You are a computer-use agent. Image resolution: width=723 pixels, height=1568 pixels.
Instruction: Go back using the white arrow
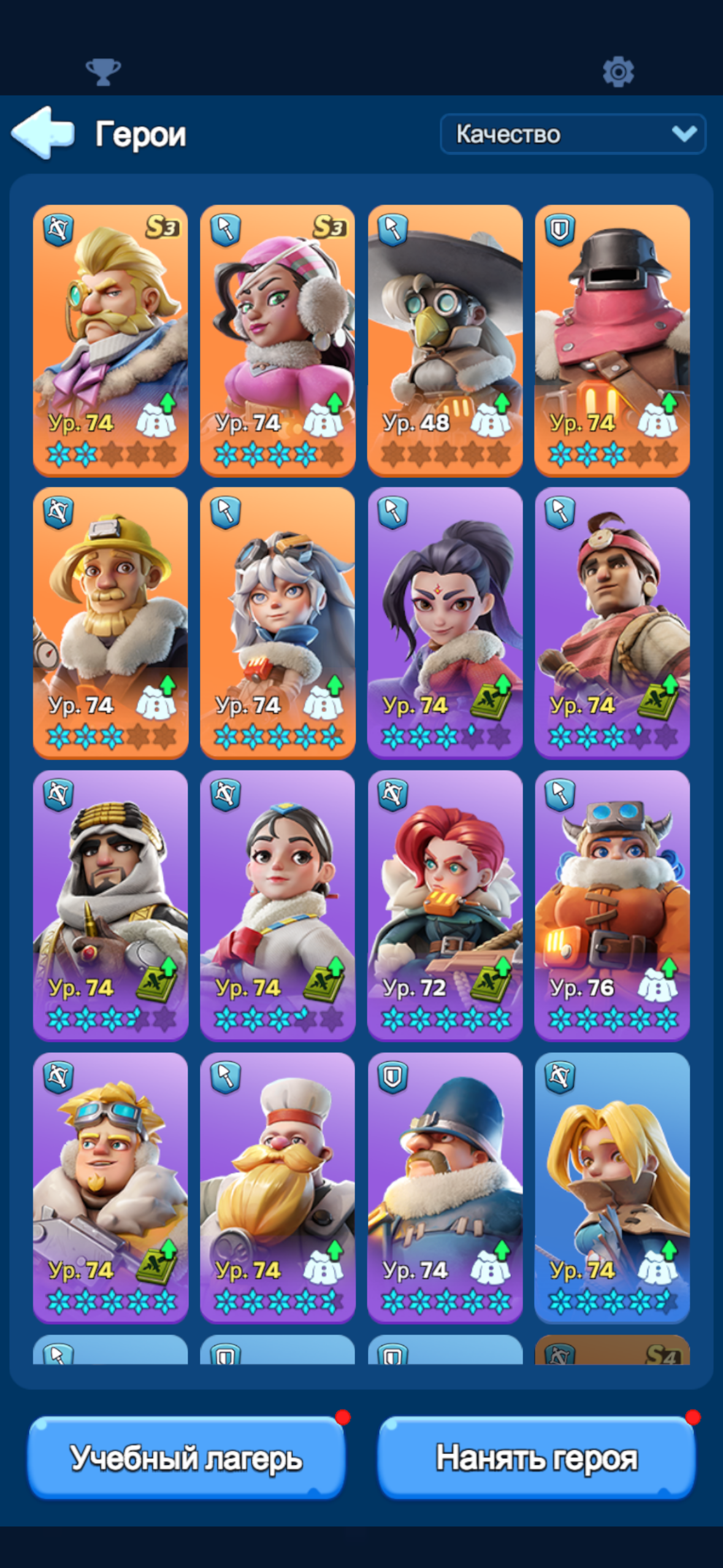point(43,133)
